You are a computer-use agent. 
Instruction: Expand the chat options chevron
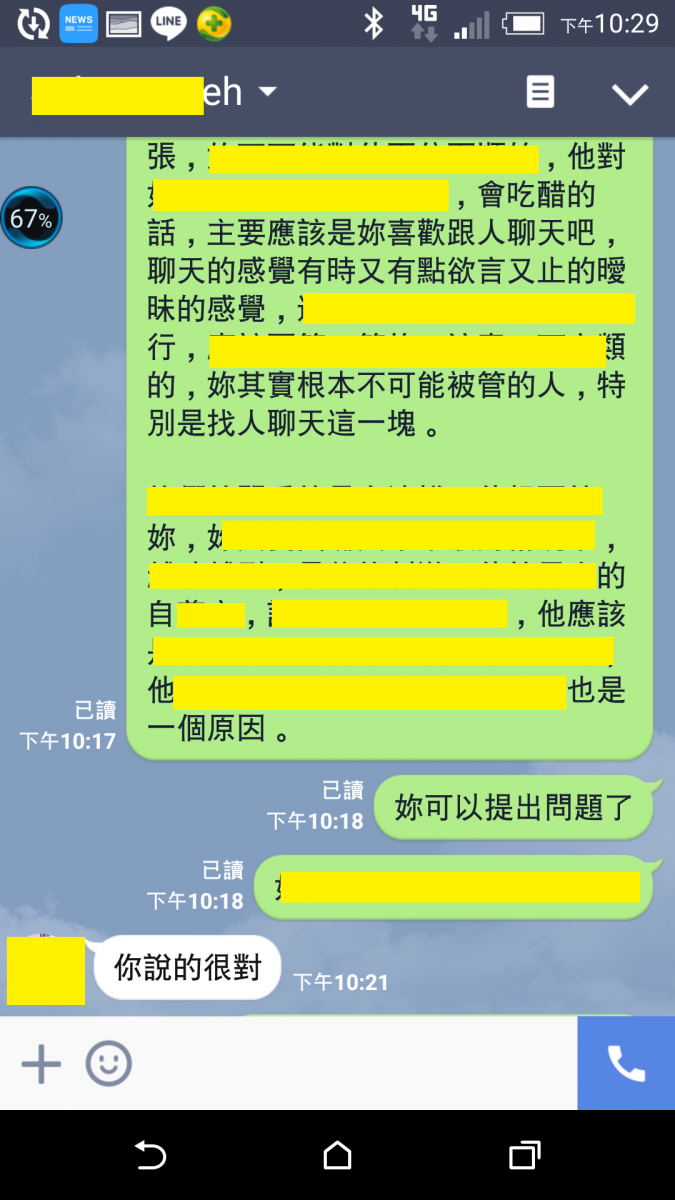tap(630, 94)
